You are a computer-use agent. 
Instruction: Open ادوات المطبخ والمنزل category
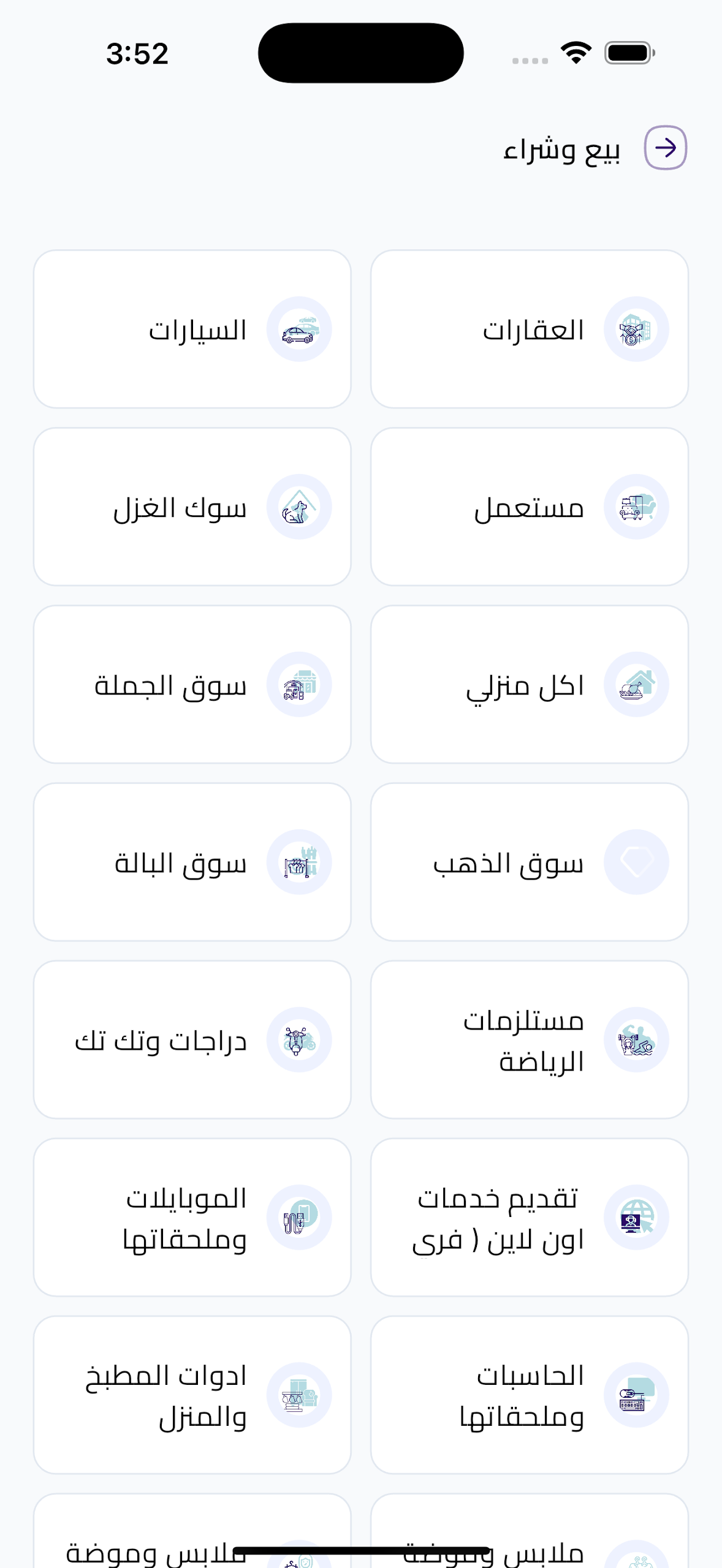[192, 1395]
